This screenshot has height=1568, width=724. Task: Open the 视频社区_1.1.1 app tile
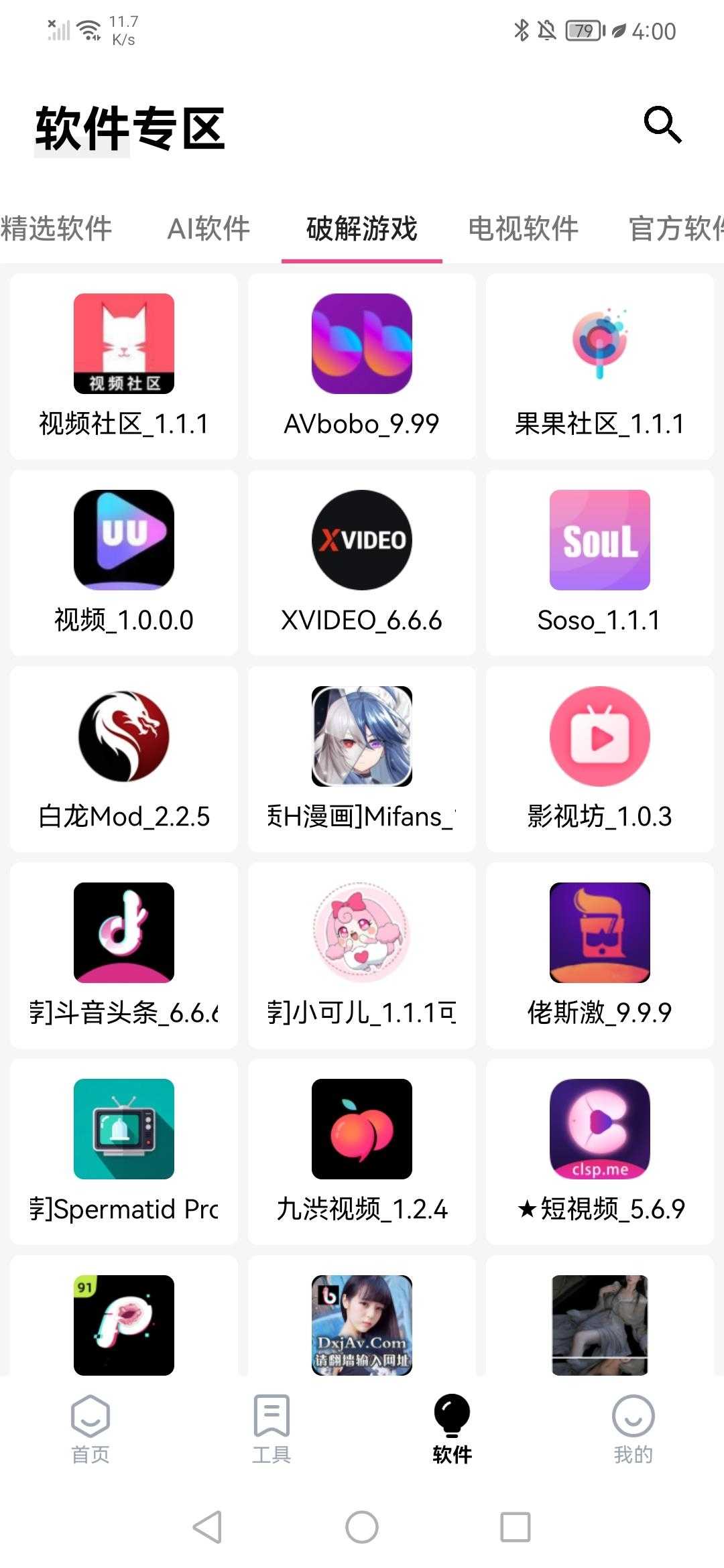(x=124, y=366)
